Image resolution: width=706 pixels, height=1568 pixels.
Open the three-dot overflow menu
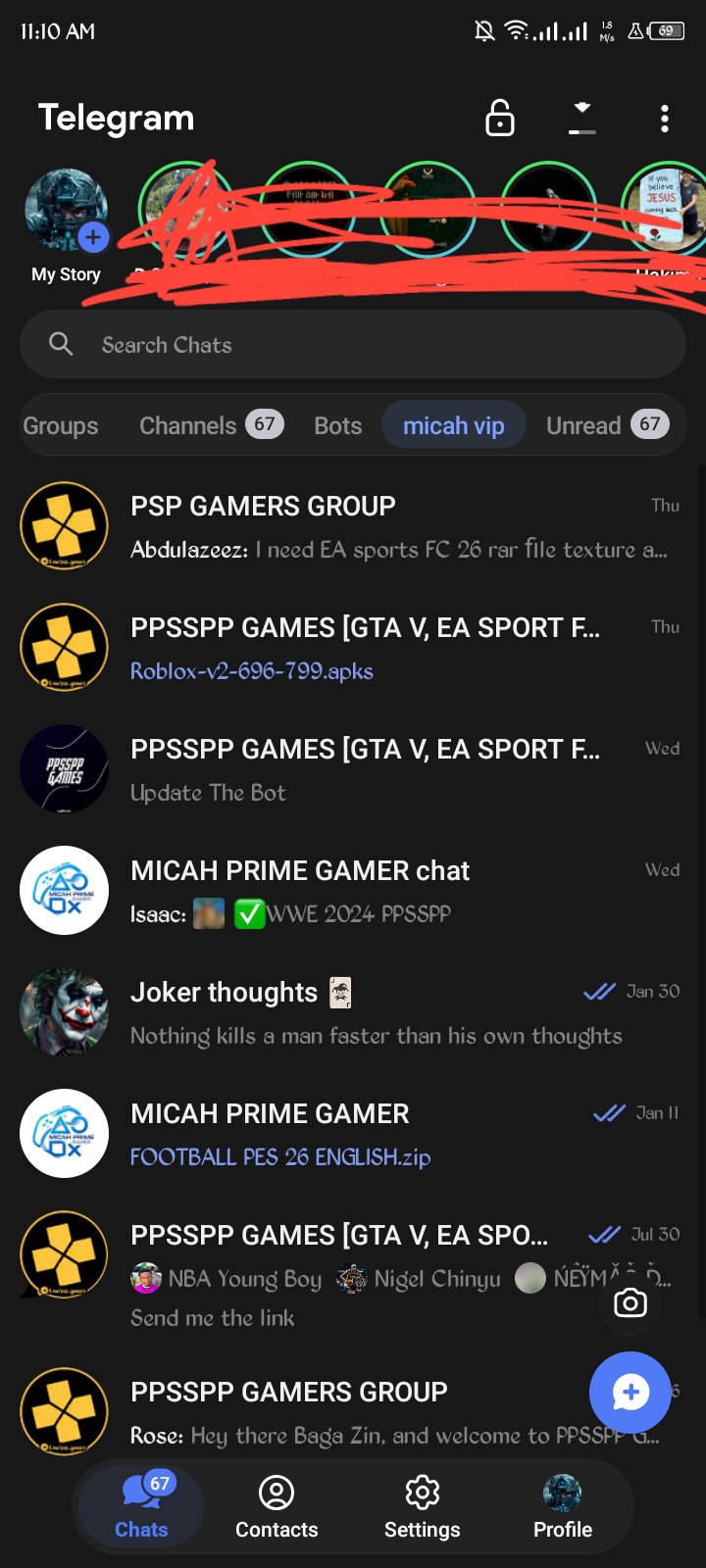click(665, 119)
